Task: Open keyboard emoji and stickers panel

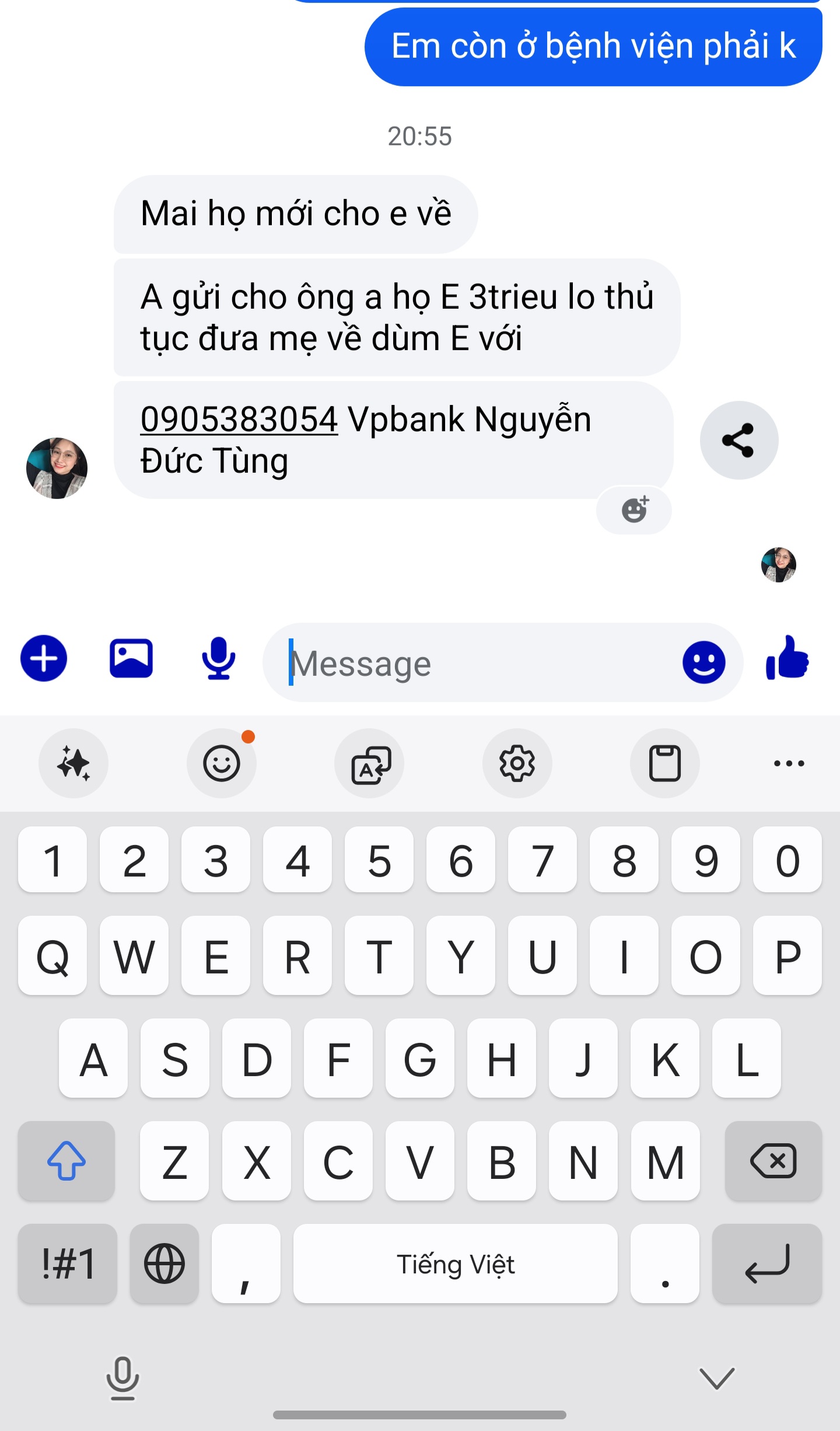Action: click(x=222, y=763)
